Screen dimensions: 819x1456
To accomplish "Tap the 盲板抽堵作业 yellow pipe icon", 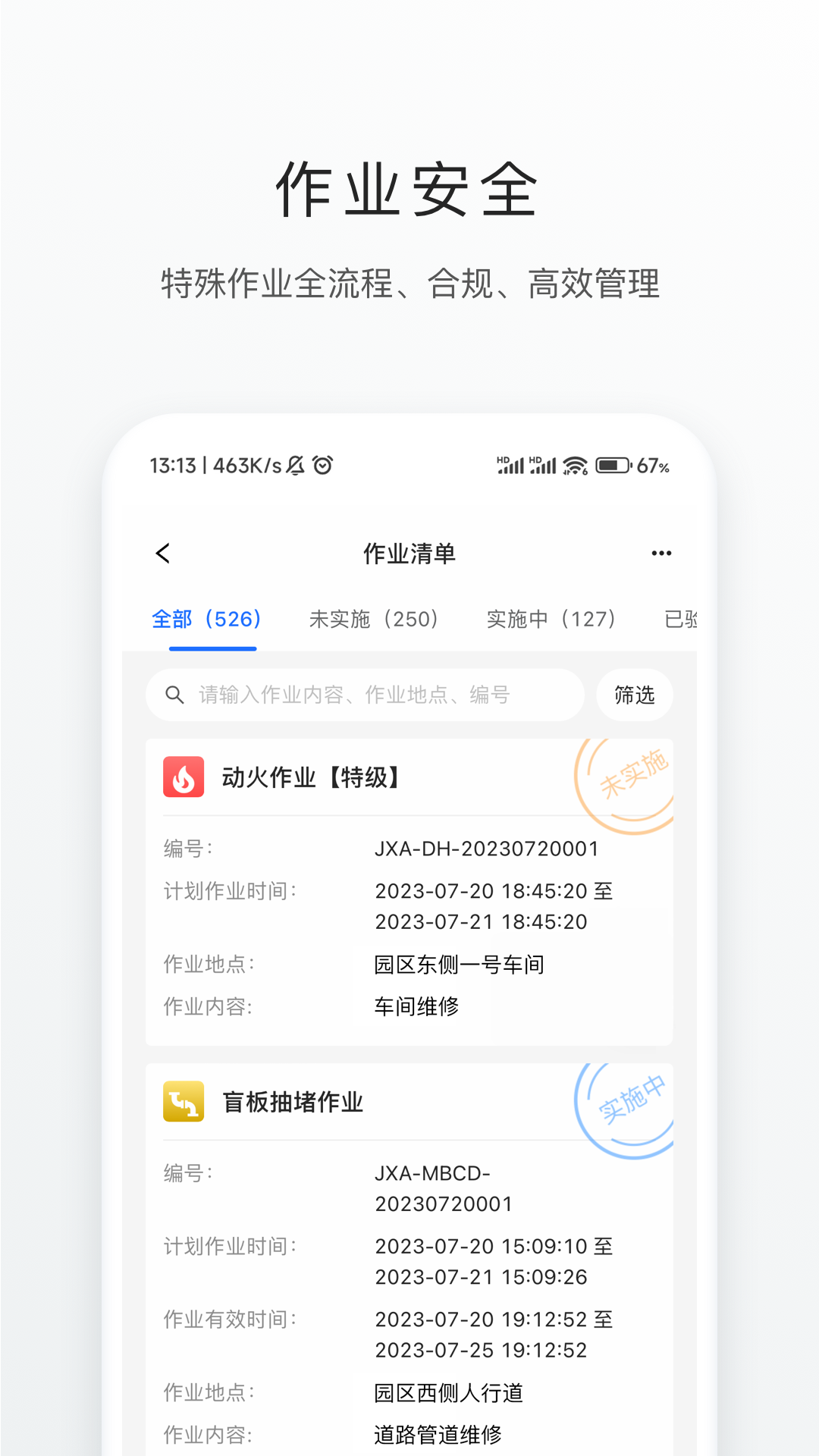I will [x=184, y=1102].
